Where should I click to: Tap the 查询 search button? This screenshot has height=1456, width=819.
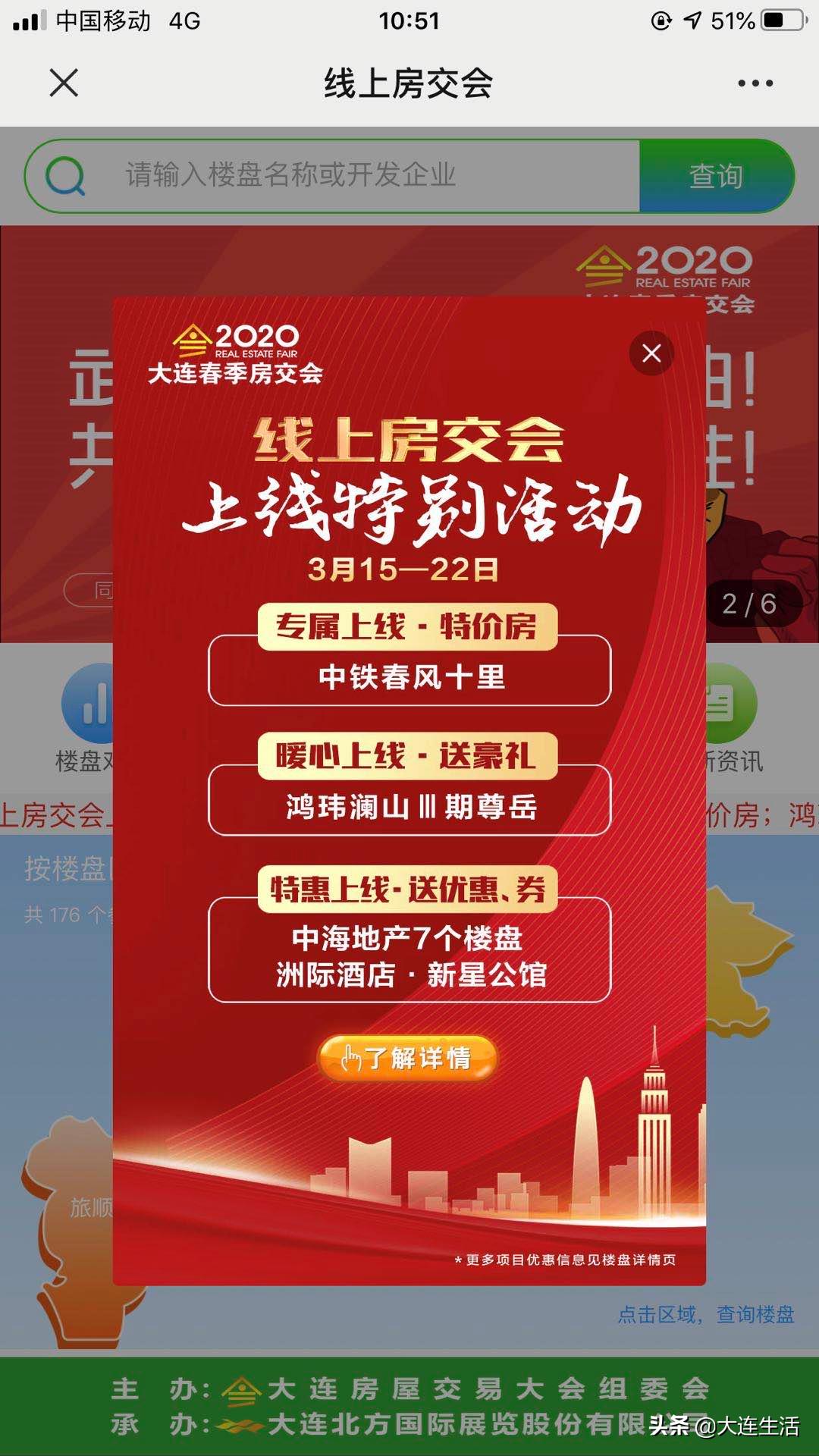point(716,176)
